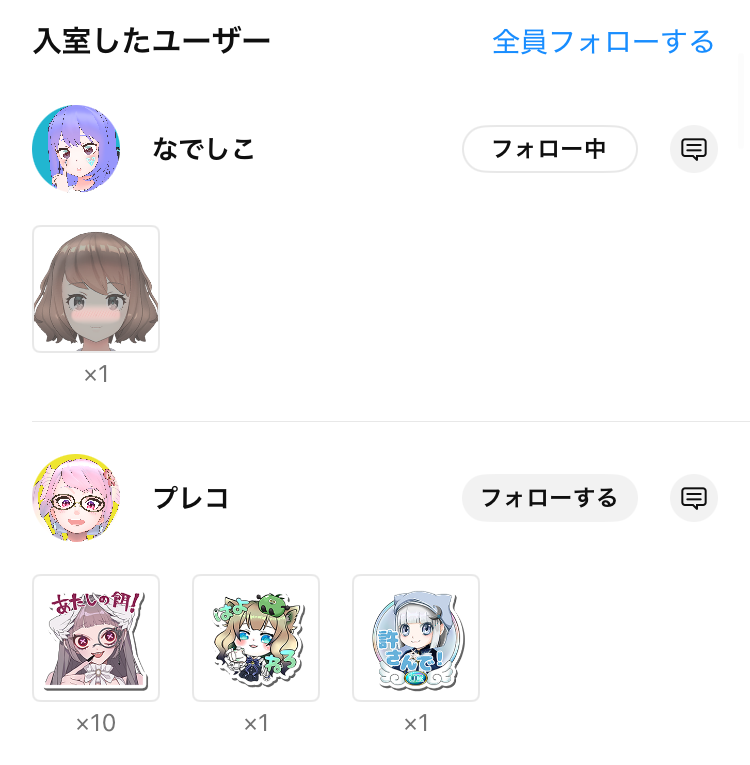
Task: Unfollow なでしこ via the フォロー中 button
Action: (549, 149)
